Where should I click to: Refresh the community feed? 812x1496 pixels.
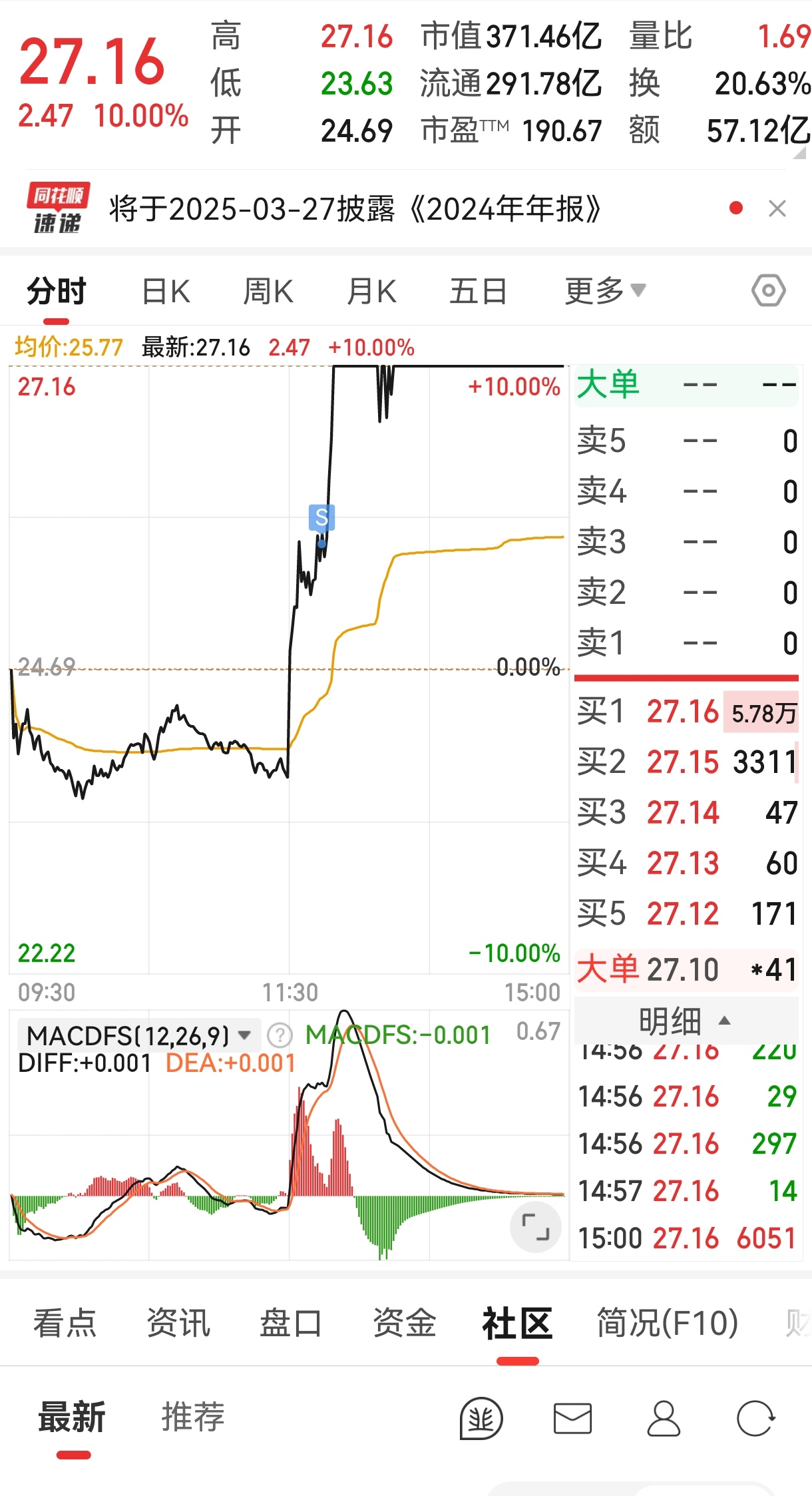755,1418
